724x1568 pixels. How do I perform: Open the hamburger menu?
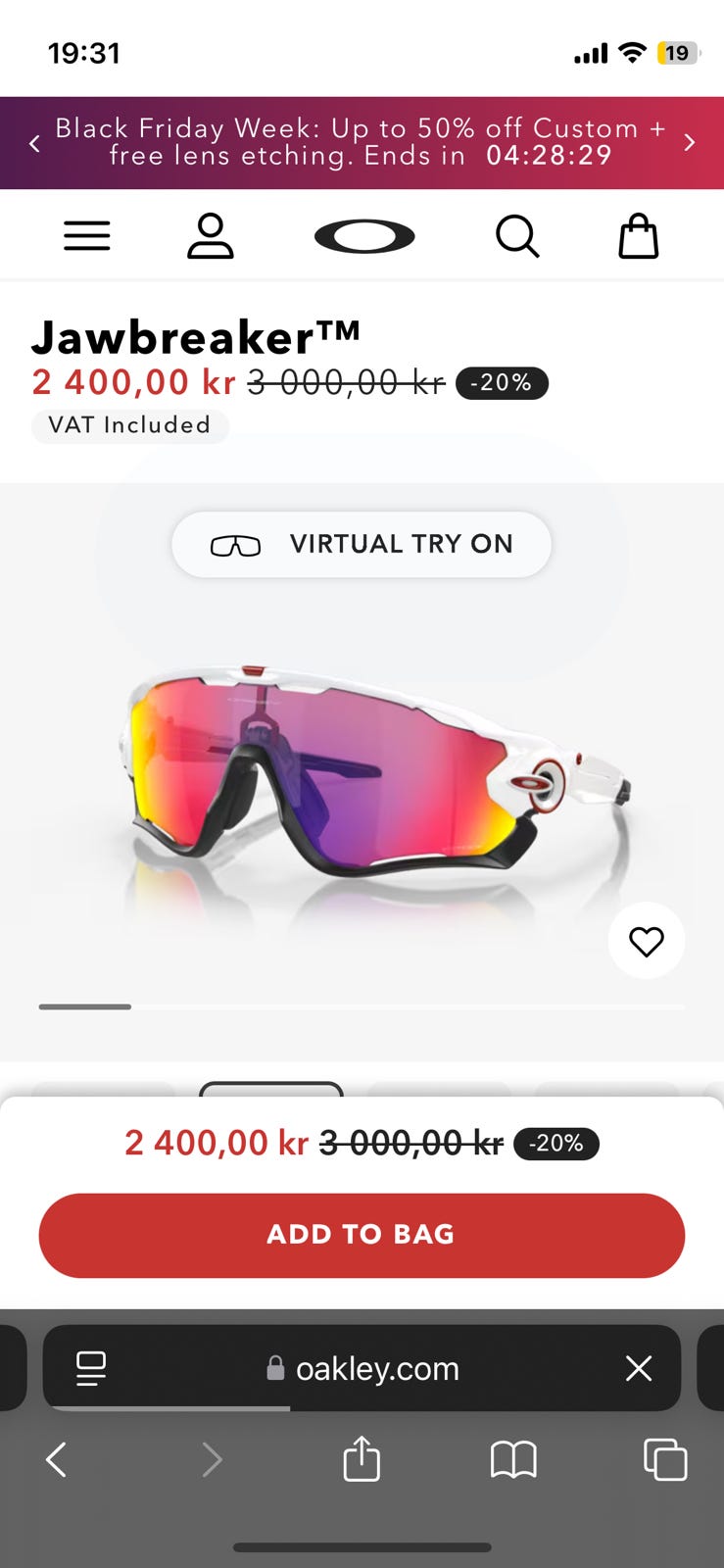coord(87,236)
